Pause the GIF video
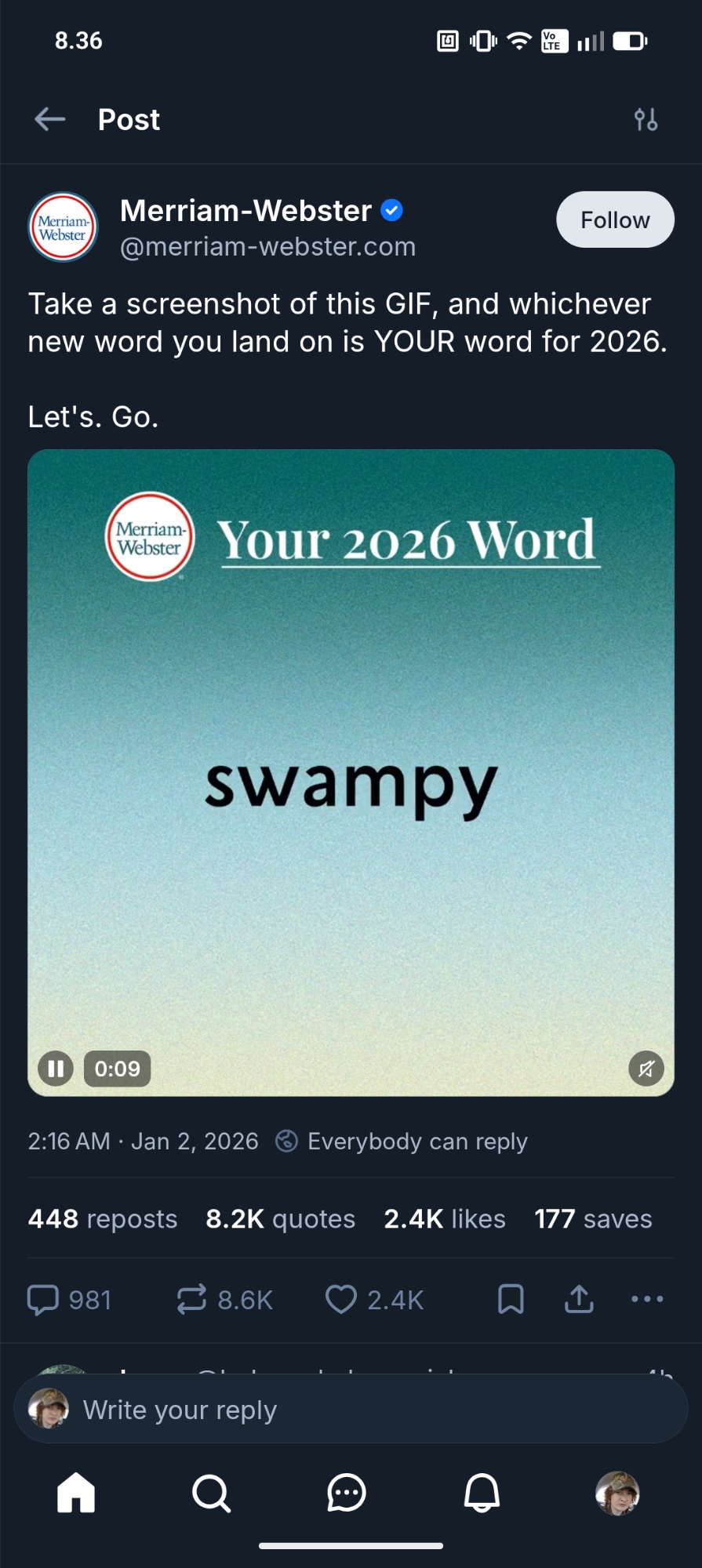Screen dimensions: 702x1568 pyautogui.click(x=56, y=1069)
